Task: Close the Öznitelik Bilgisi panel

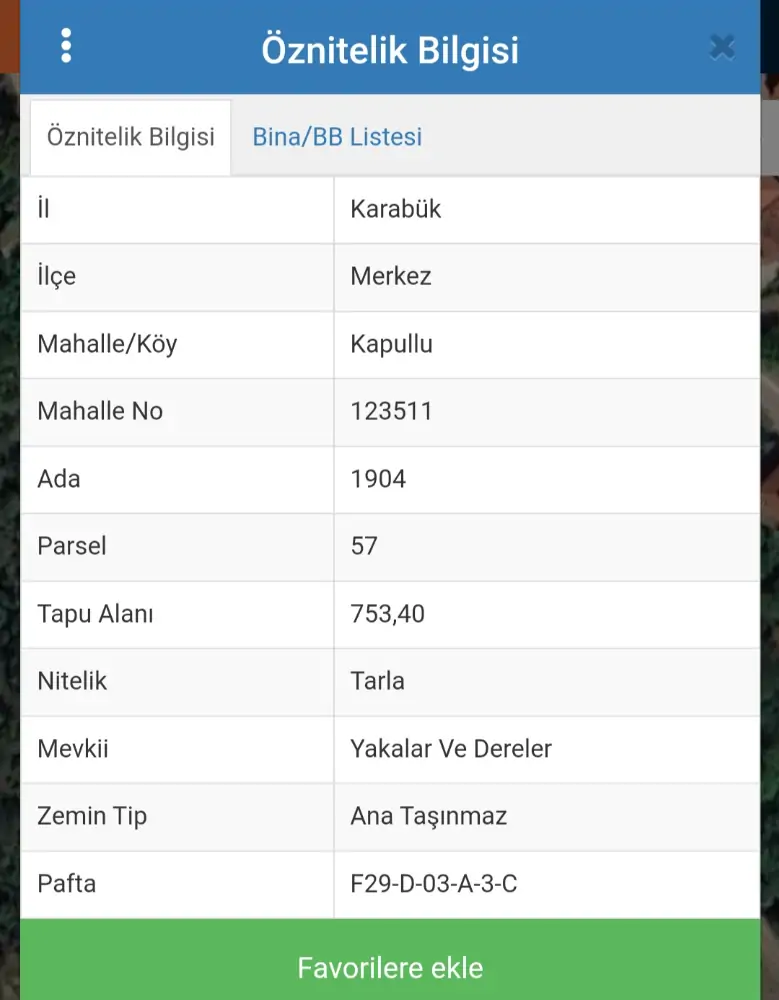Action: click(721, 47)
